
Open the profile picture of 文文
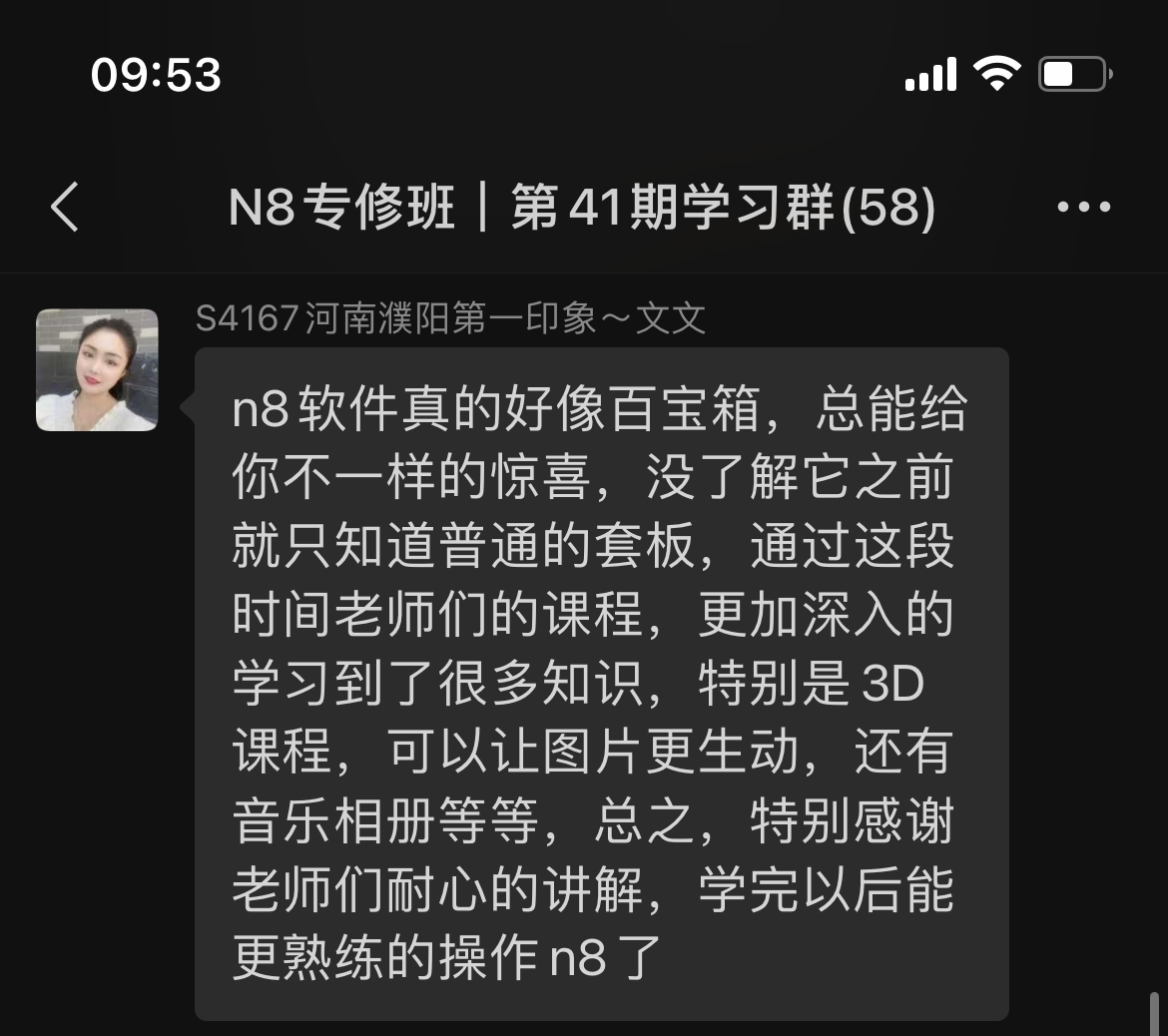(97, 370)
